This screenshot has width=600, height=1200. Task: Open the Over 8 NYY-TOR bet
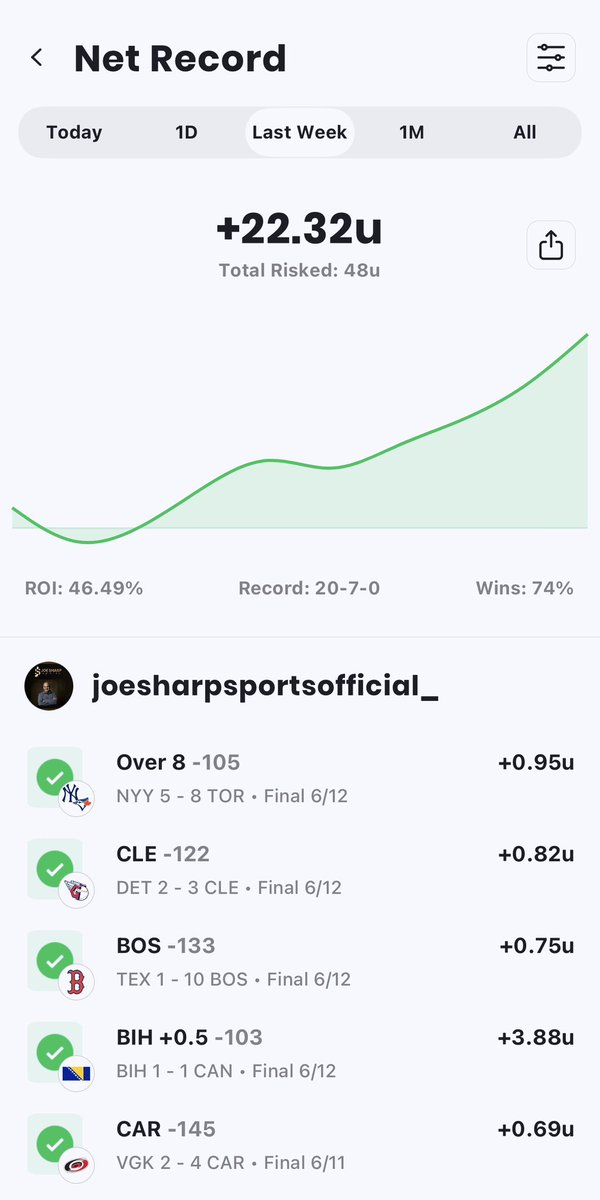[300, 779]
